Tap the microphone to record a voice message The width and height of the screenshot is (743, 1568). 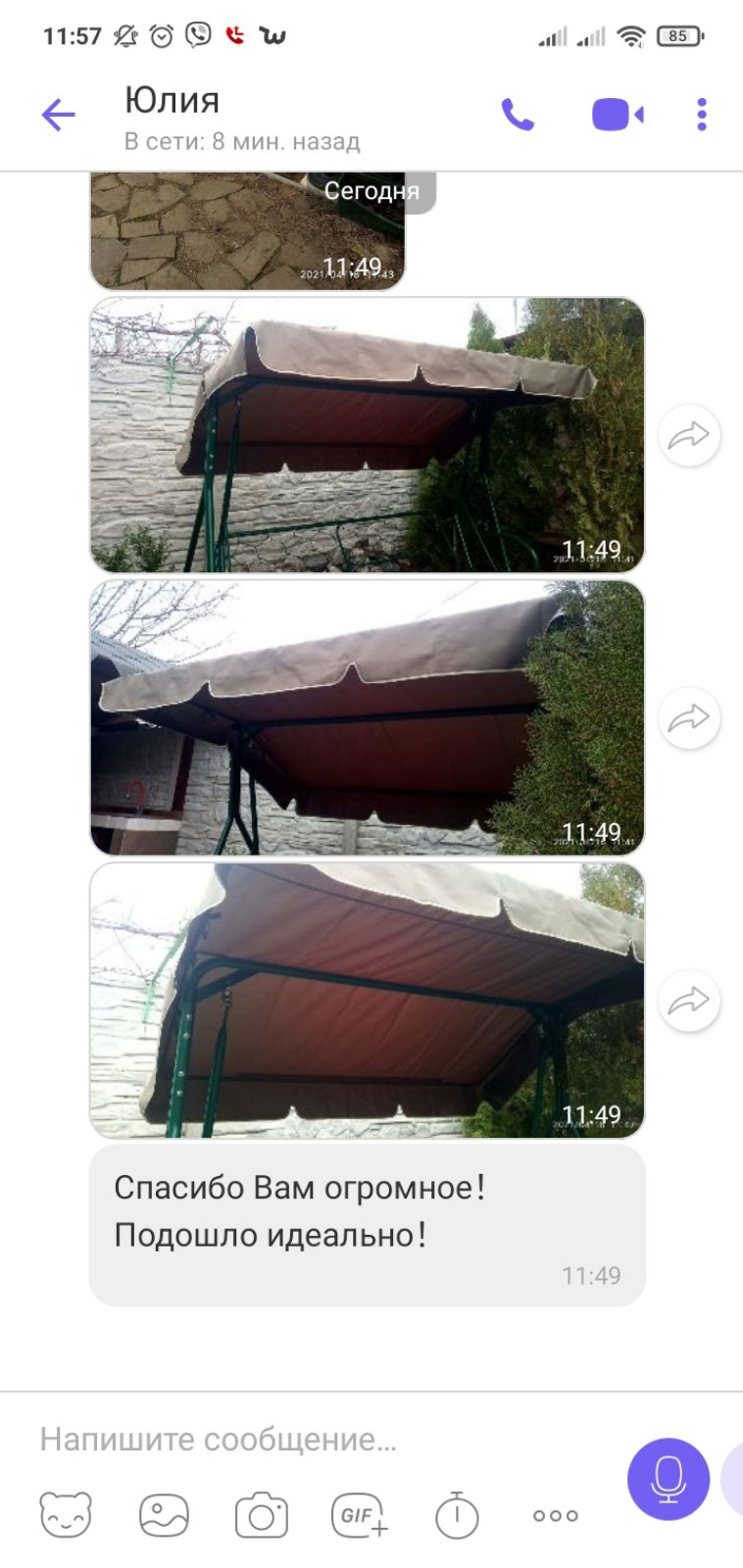(669, 1479)
